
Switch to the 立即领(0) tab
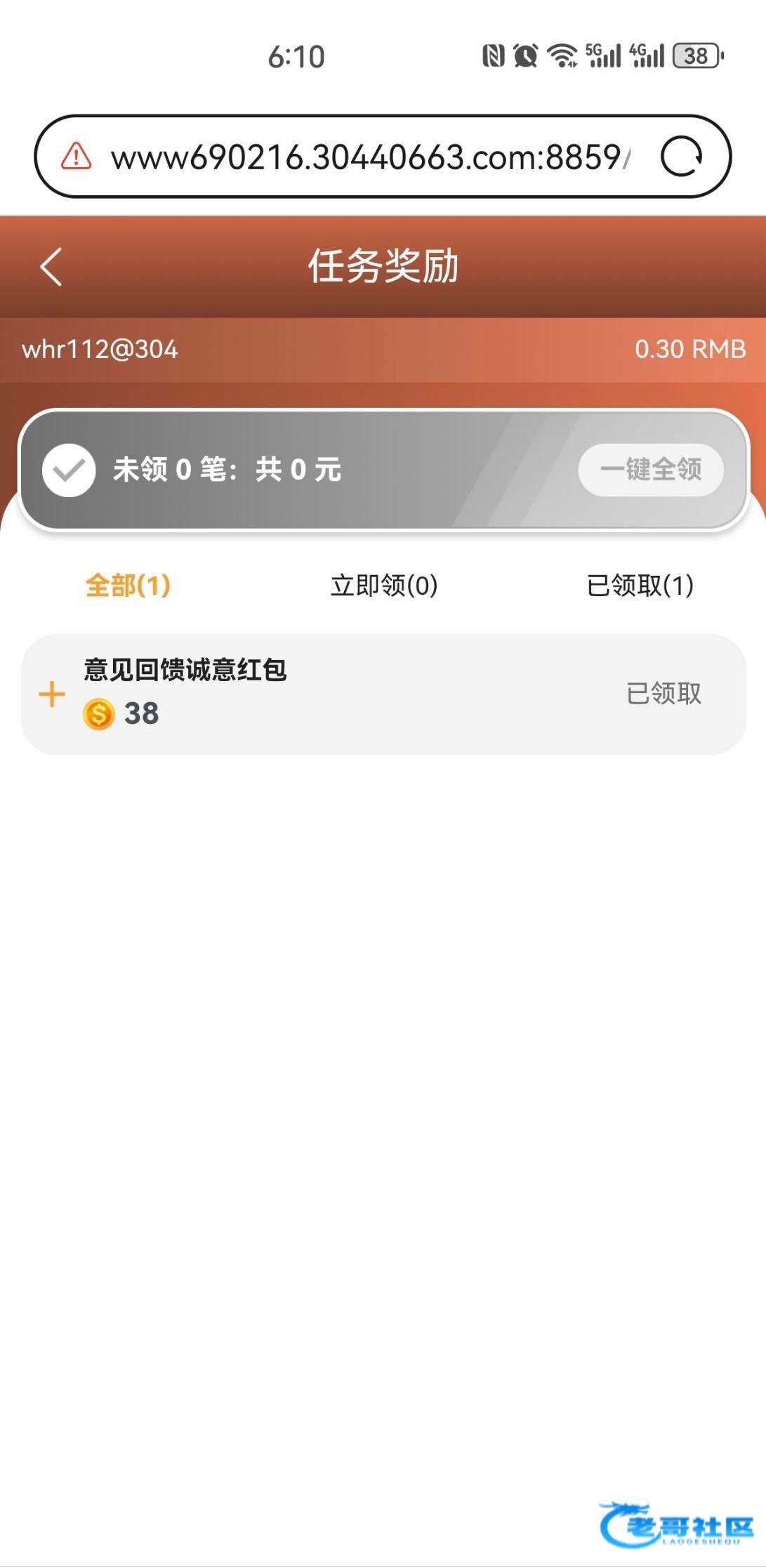384,585
